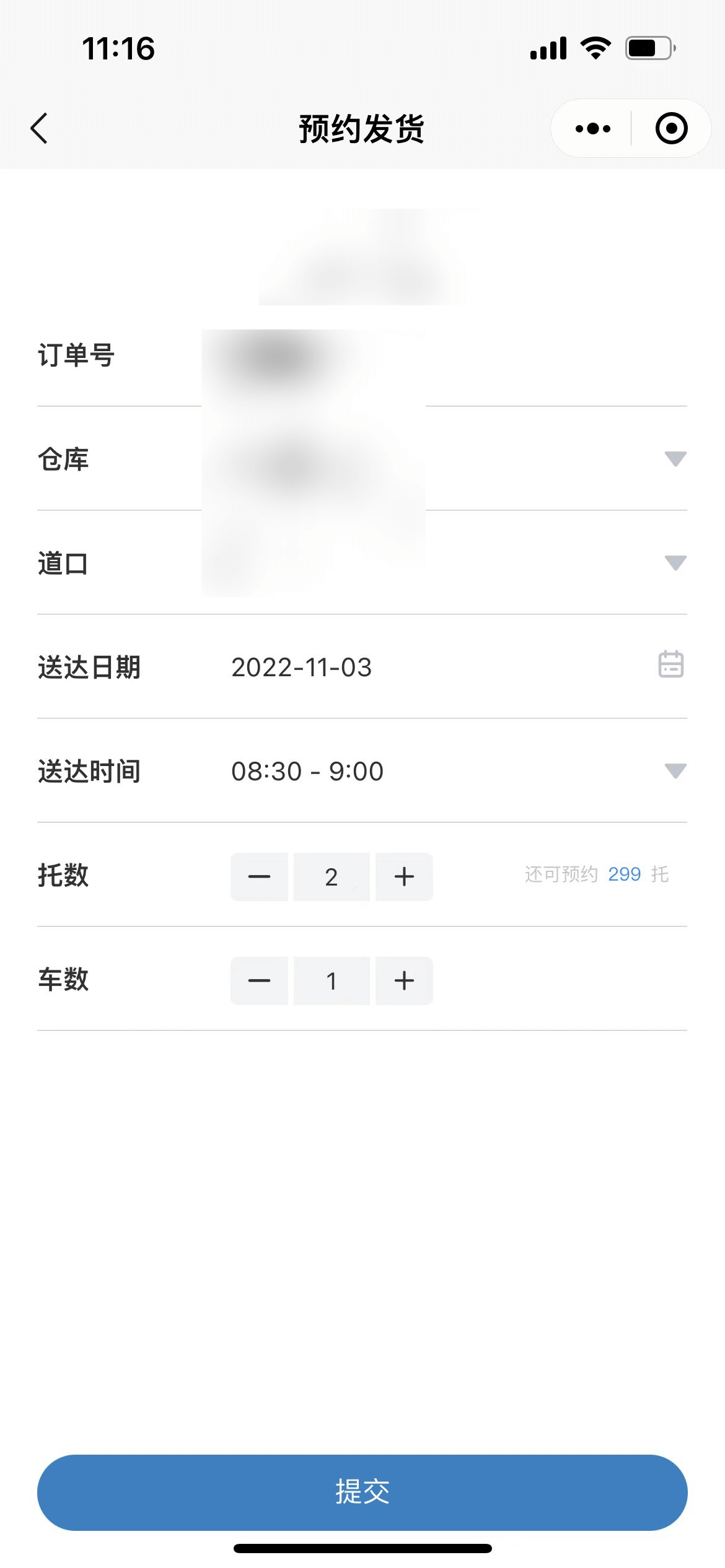Submit the form with 提交

click(x=362, y=1492)
